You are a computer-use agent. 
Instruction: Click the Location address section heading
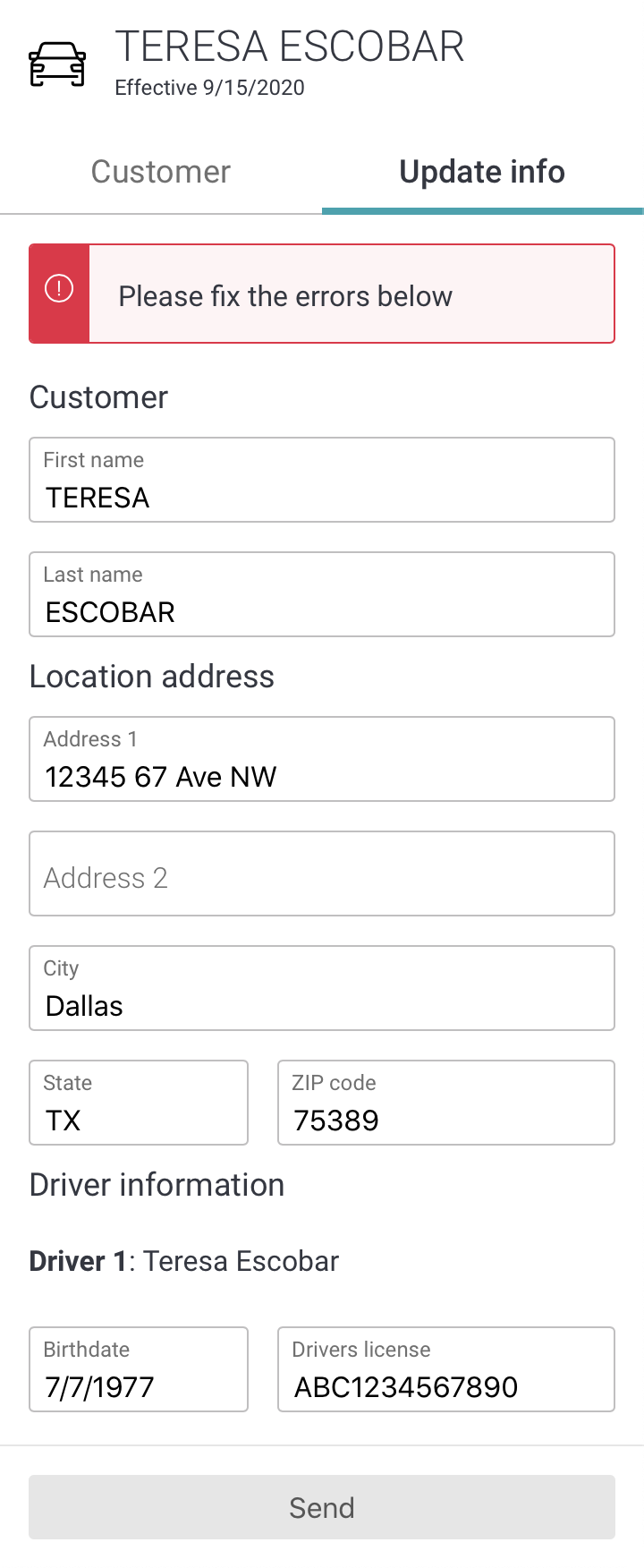(152, 677)
